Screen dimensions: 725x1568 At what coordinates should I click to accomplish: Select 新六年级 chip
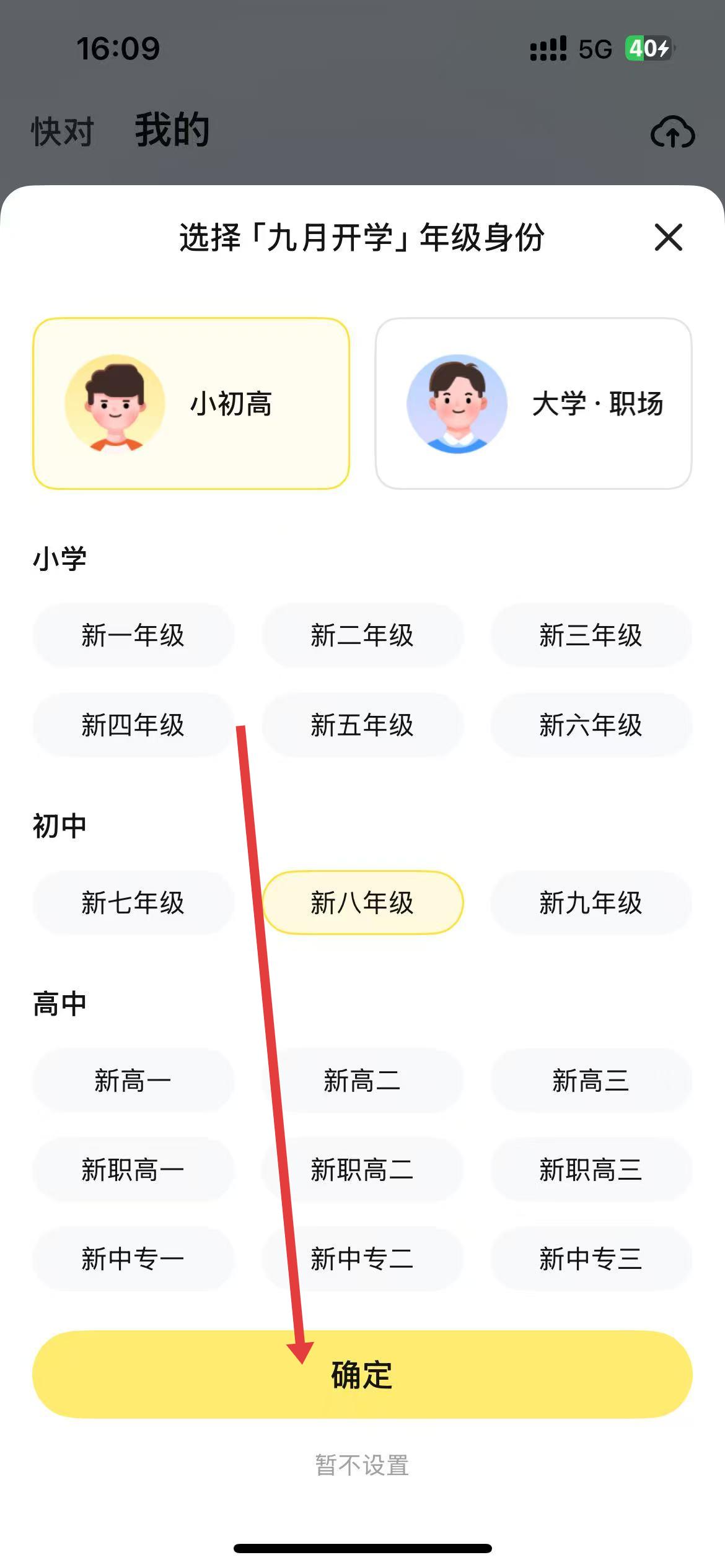pos(591,725)
